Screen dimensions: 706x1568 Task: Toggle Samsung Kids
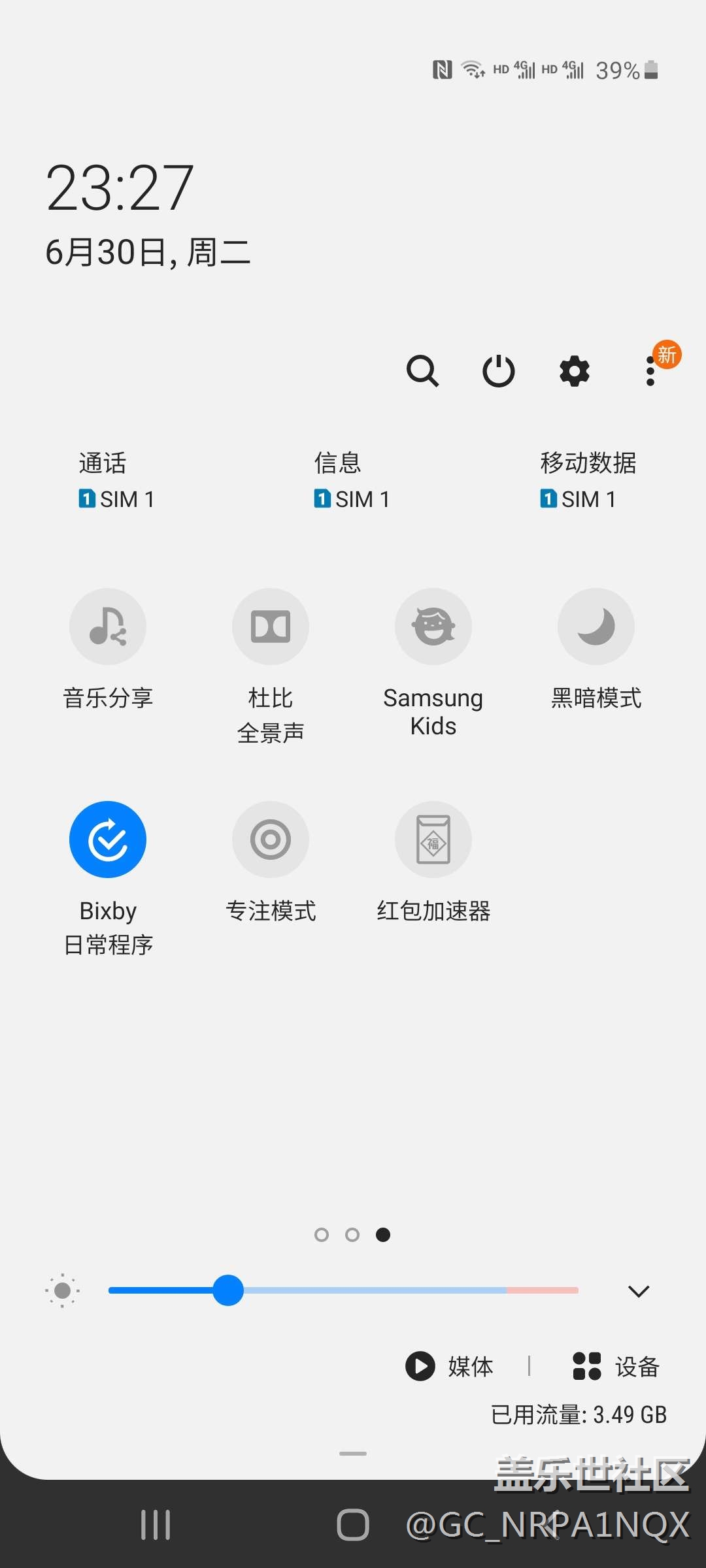433,627
